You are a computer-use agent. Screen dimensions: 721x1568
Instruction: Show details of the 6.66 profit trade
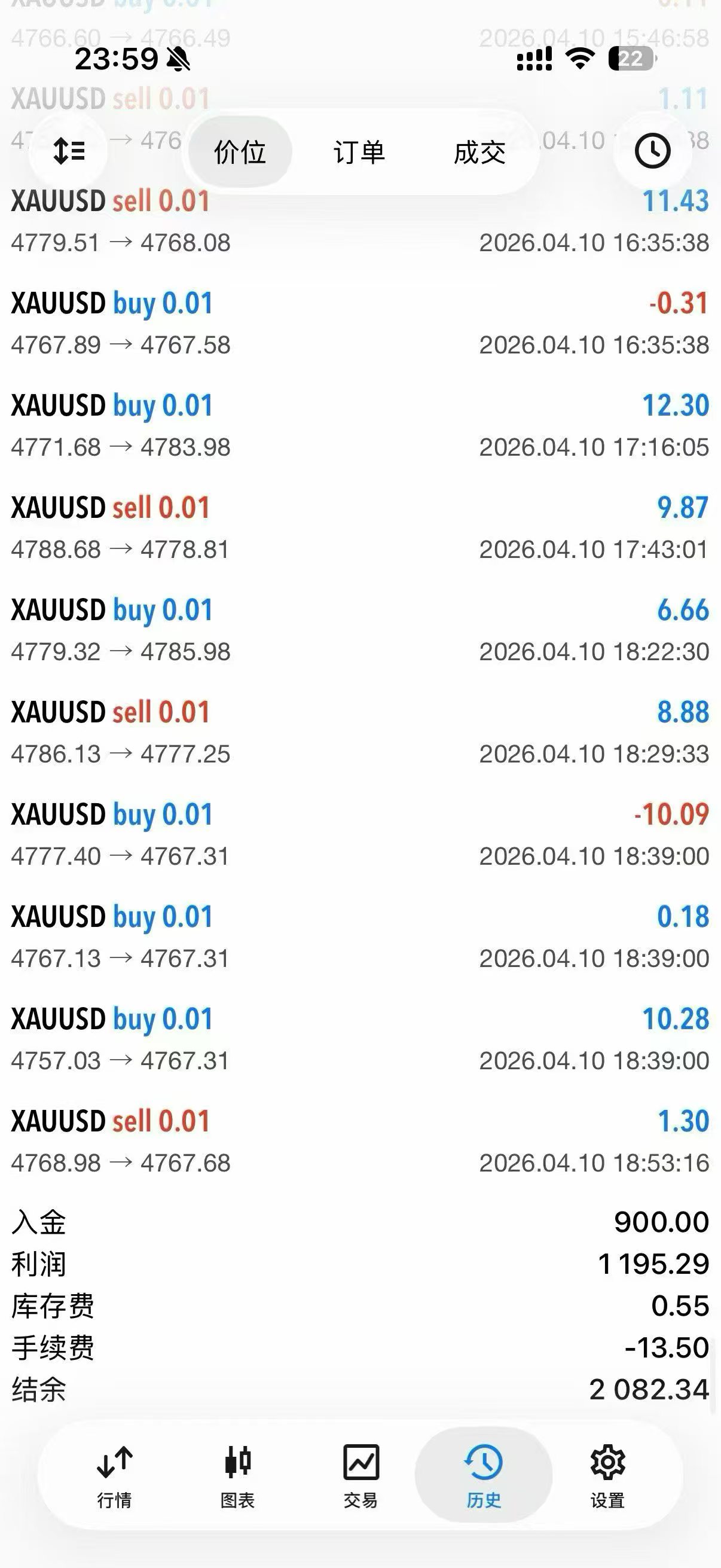[x=360, y=630]
